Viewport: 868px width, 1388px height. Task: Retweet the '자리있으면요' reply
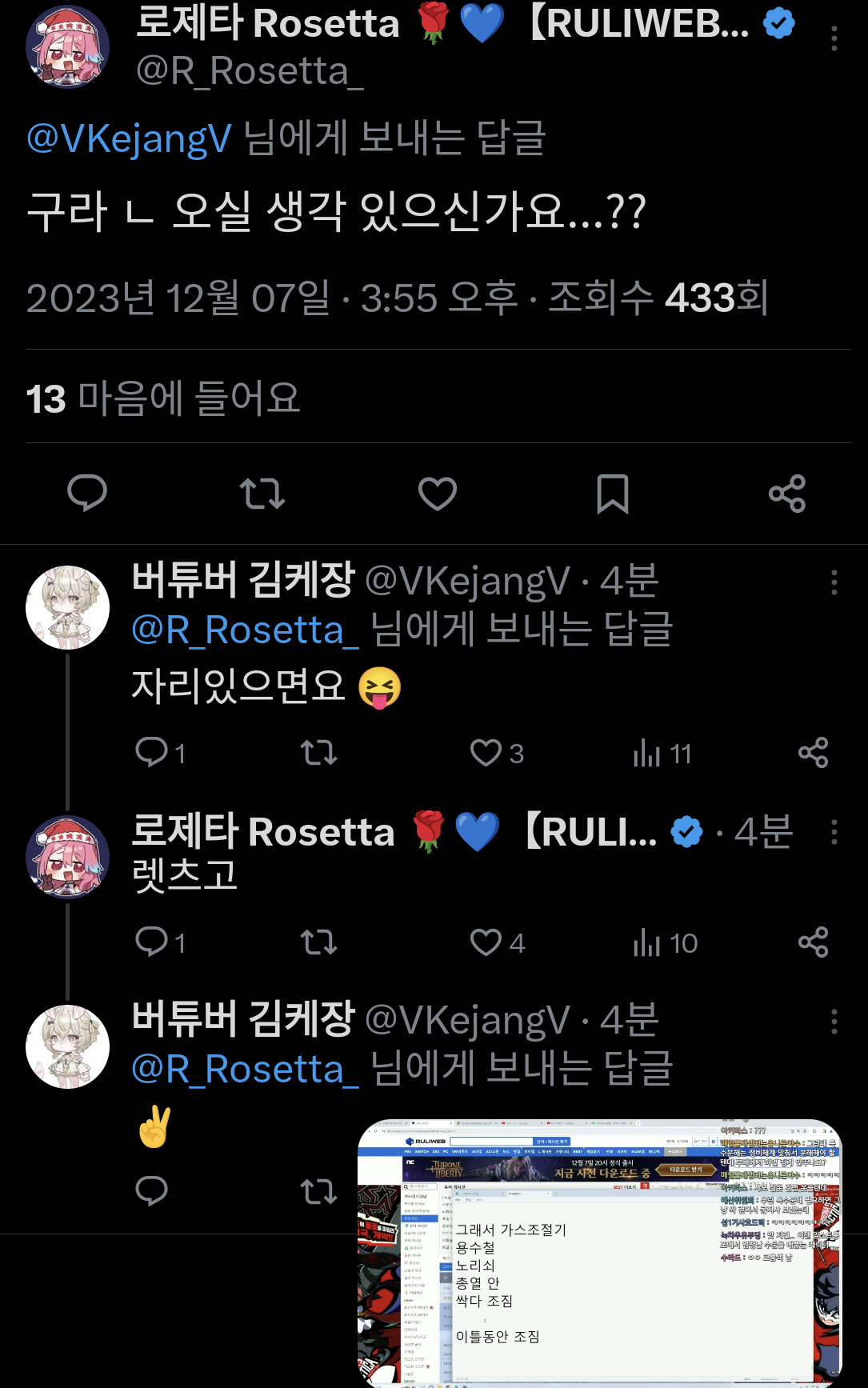(x=318, y=753)
